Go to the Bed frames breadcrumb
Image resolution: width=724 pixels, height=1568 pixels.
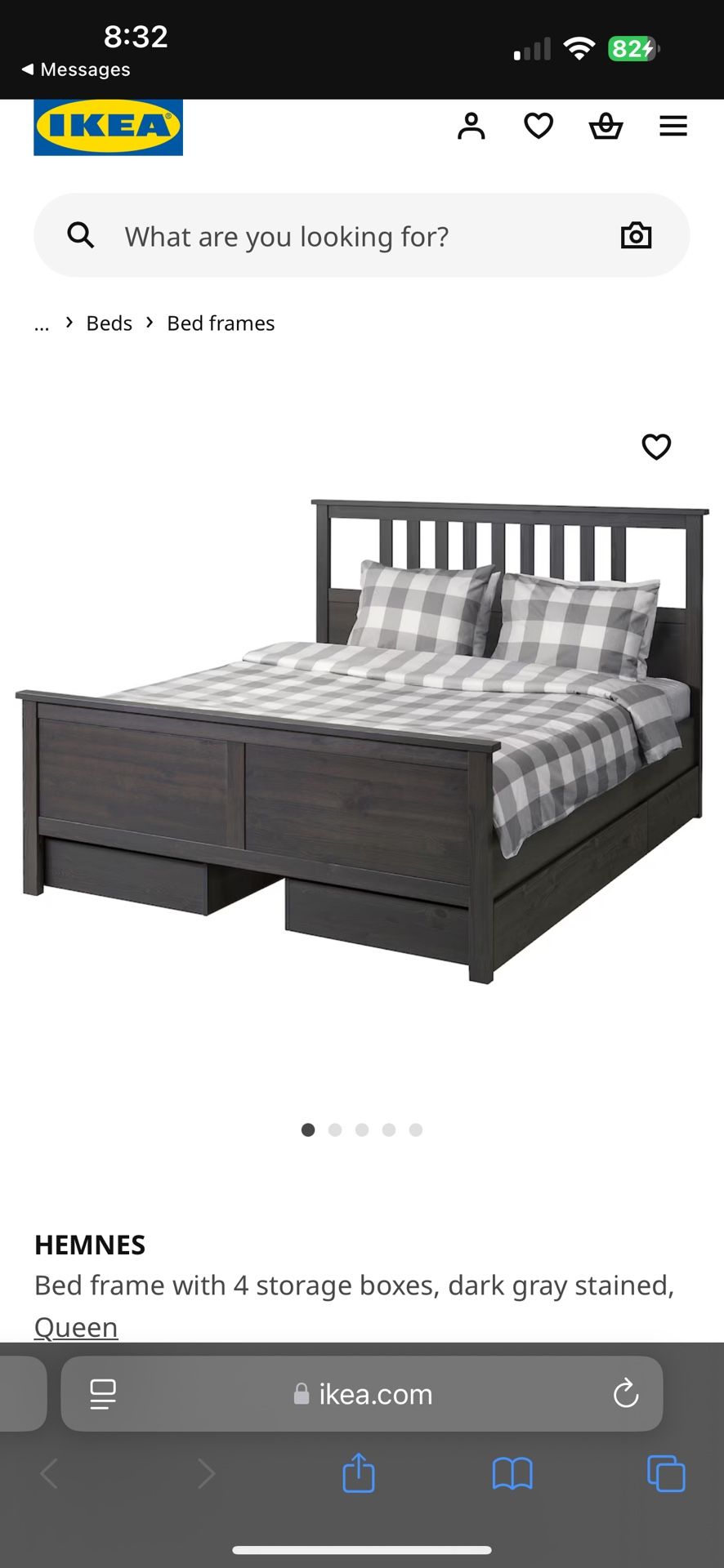(x=221, y=323)
